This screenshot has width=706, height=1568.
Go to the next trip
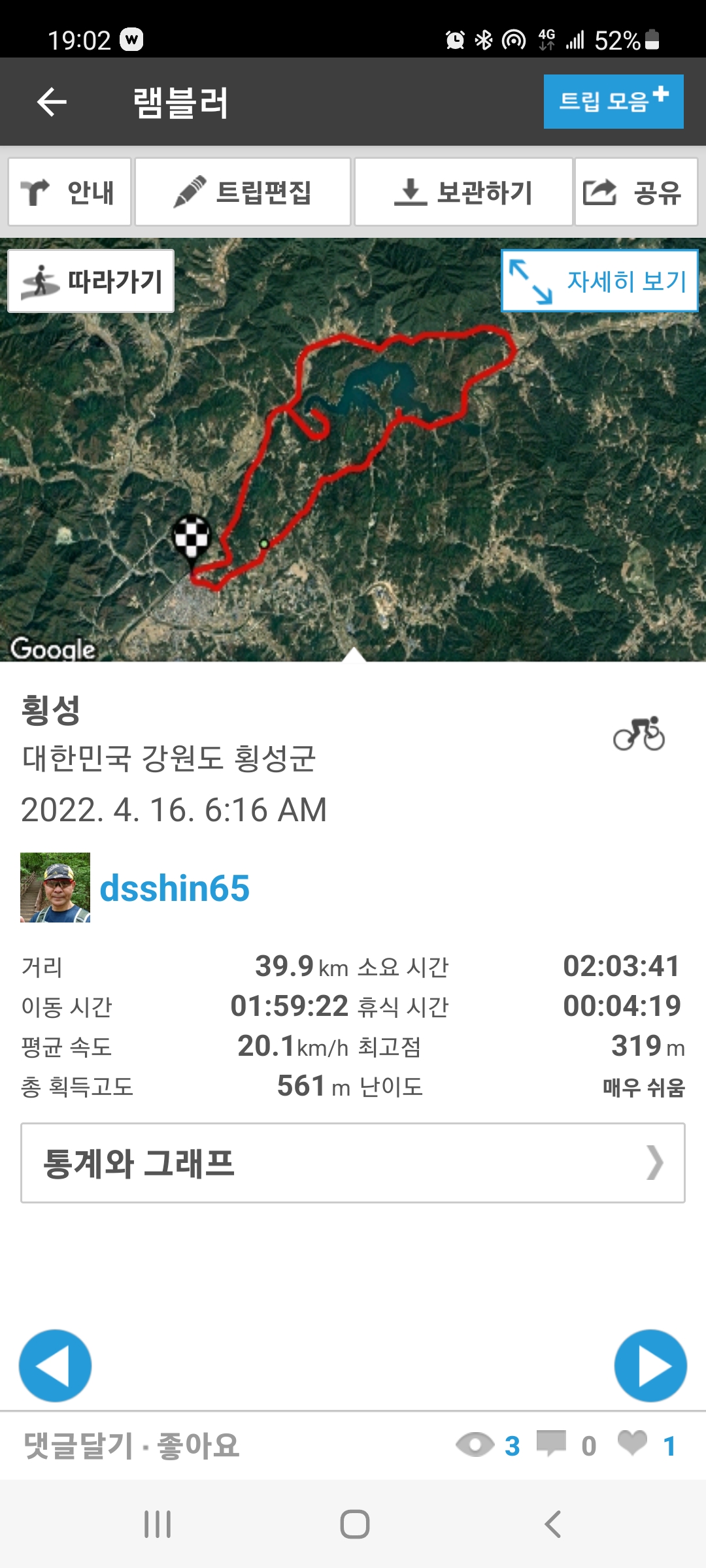point(650,1365)
